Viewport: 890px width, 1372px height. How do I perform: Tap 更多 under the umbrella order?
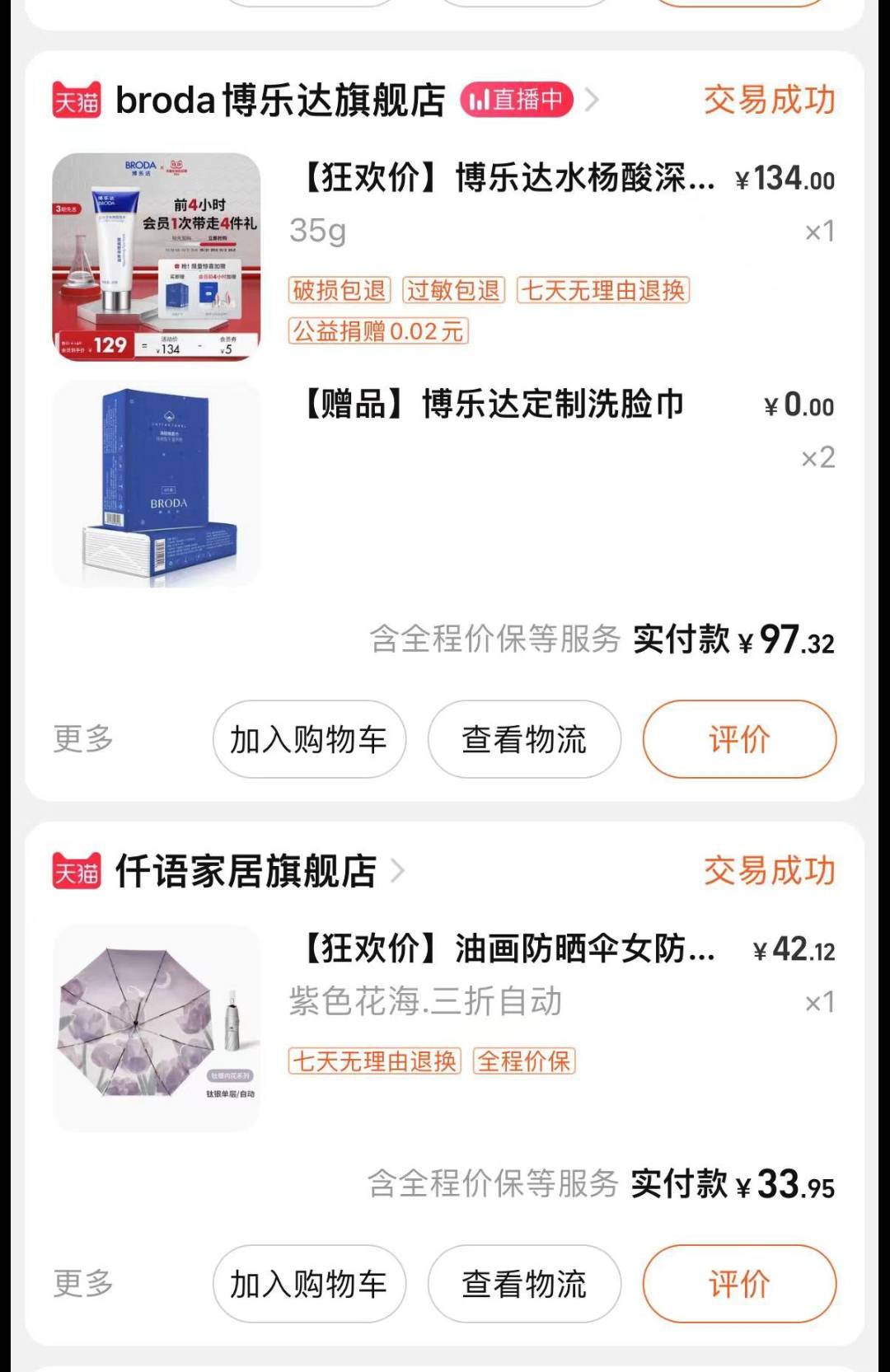pyautogui.click(x=83, y=1283)
